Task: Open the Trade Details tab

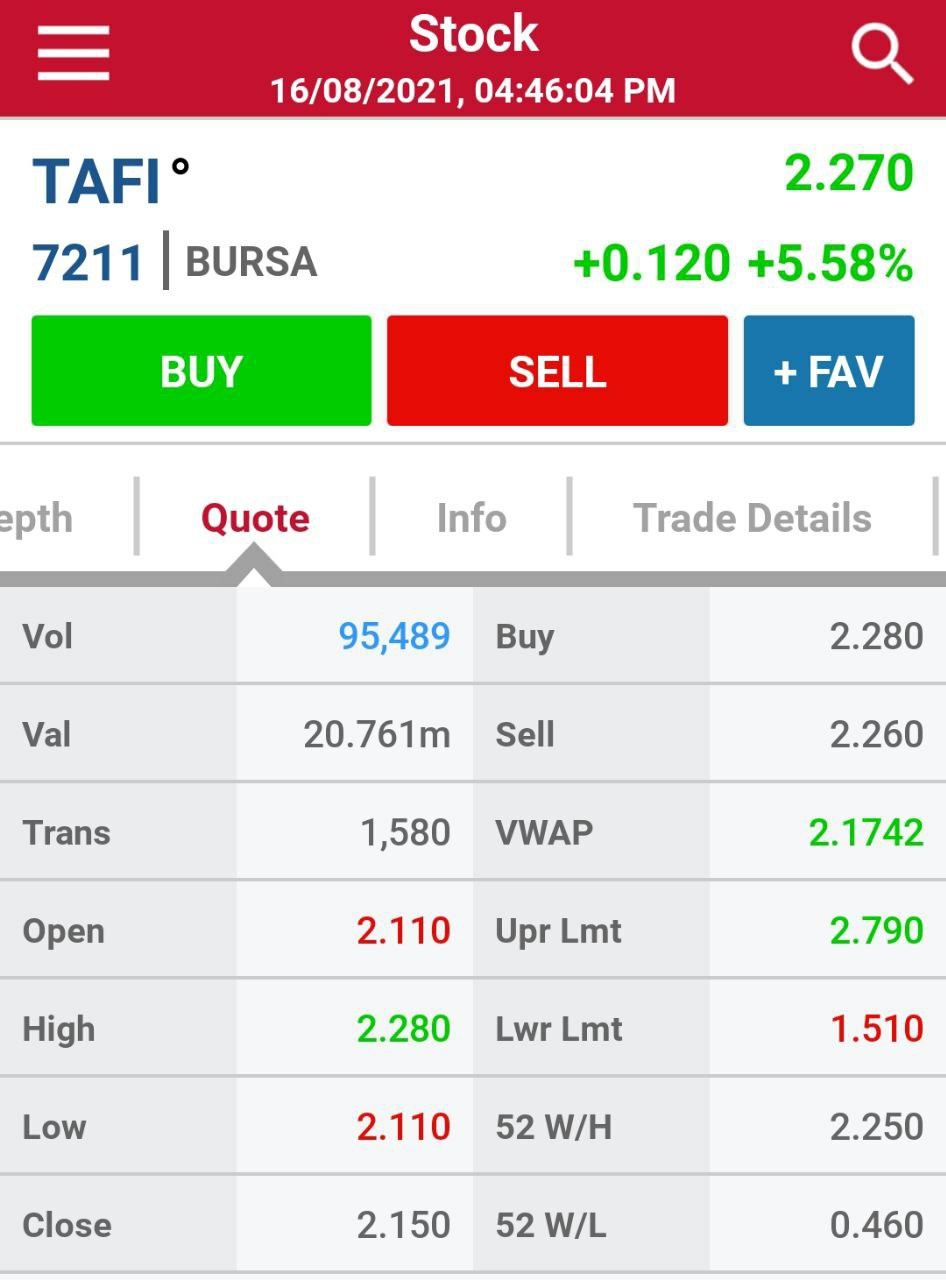Action: (x=752, y=518)
